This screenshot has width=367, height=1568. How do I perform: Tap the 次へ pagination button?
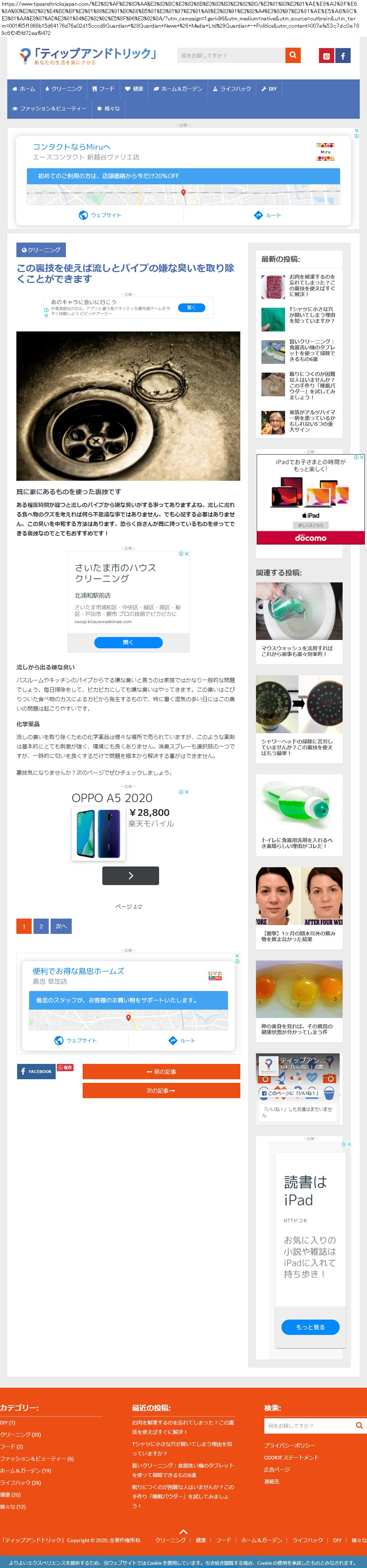[x=61, y=926]
